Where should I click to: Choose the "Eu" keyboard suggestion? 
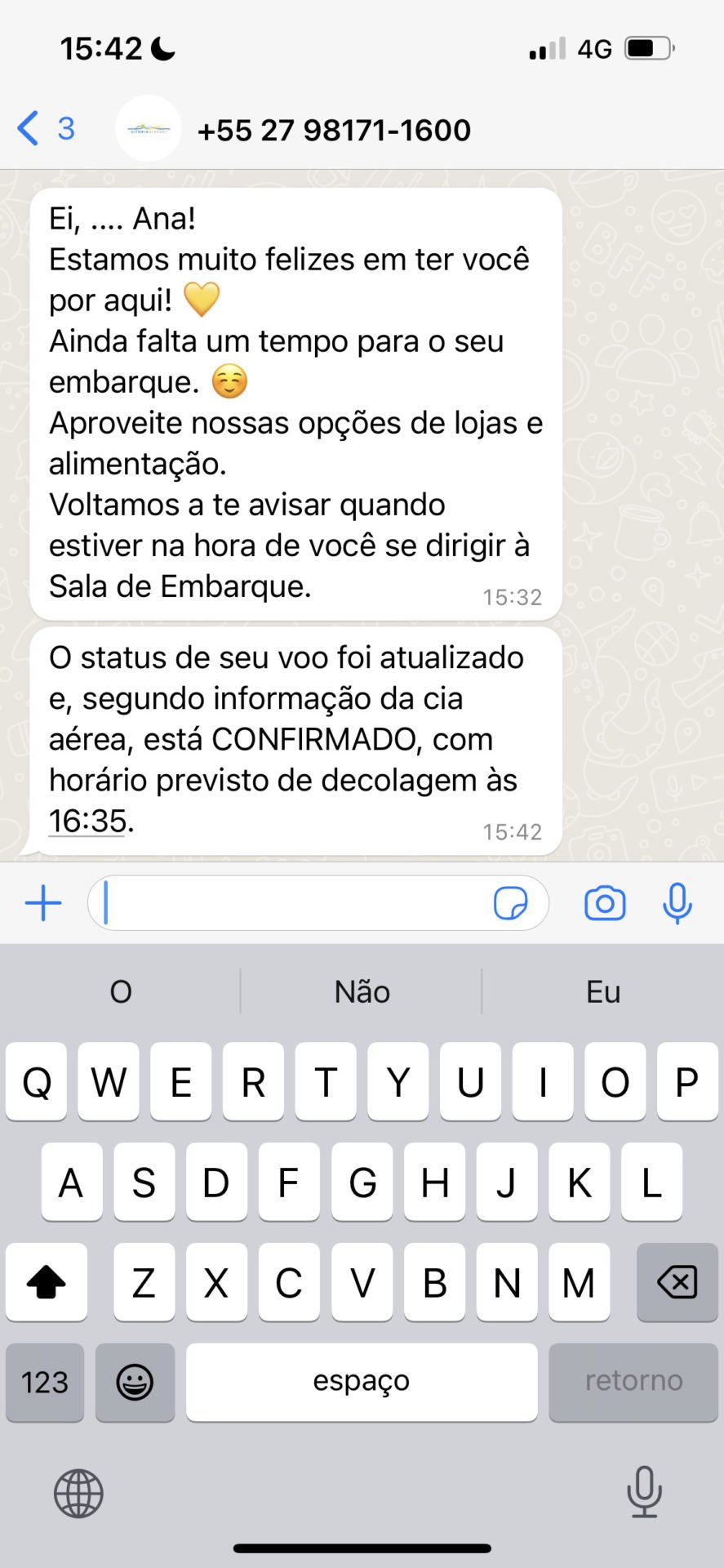tap(603, 991)
